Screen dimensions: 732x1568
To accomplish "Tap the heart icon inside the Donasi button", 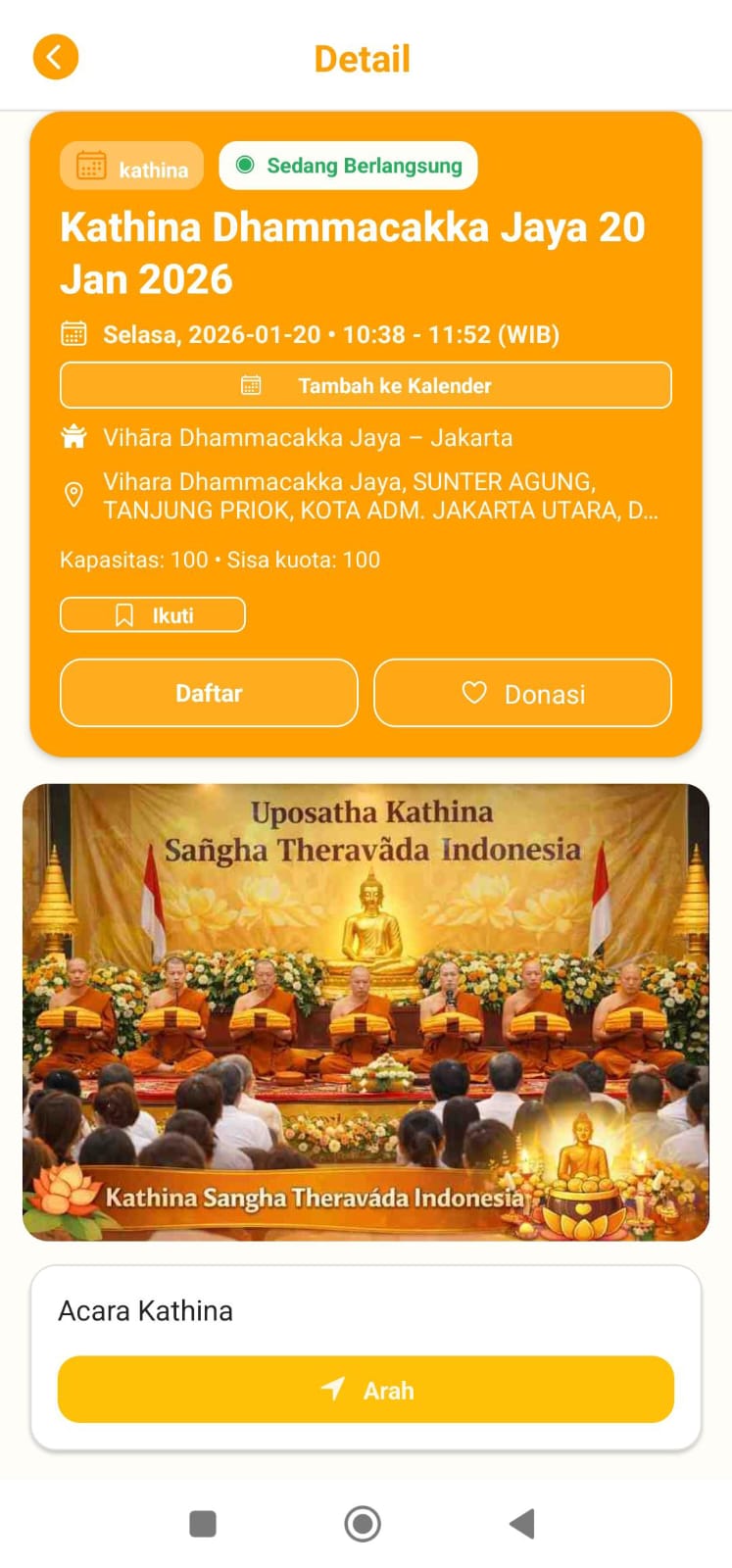I will 474,693.
